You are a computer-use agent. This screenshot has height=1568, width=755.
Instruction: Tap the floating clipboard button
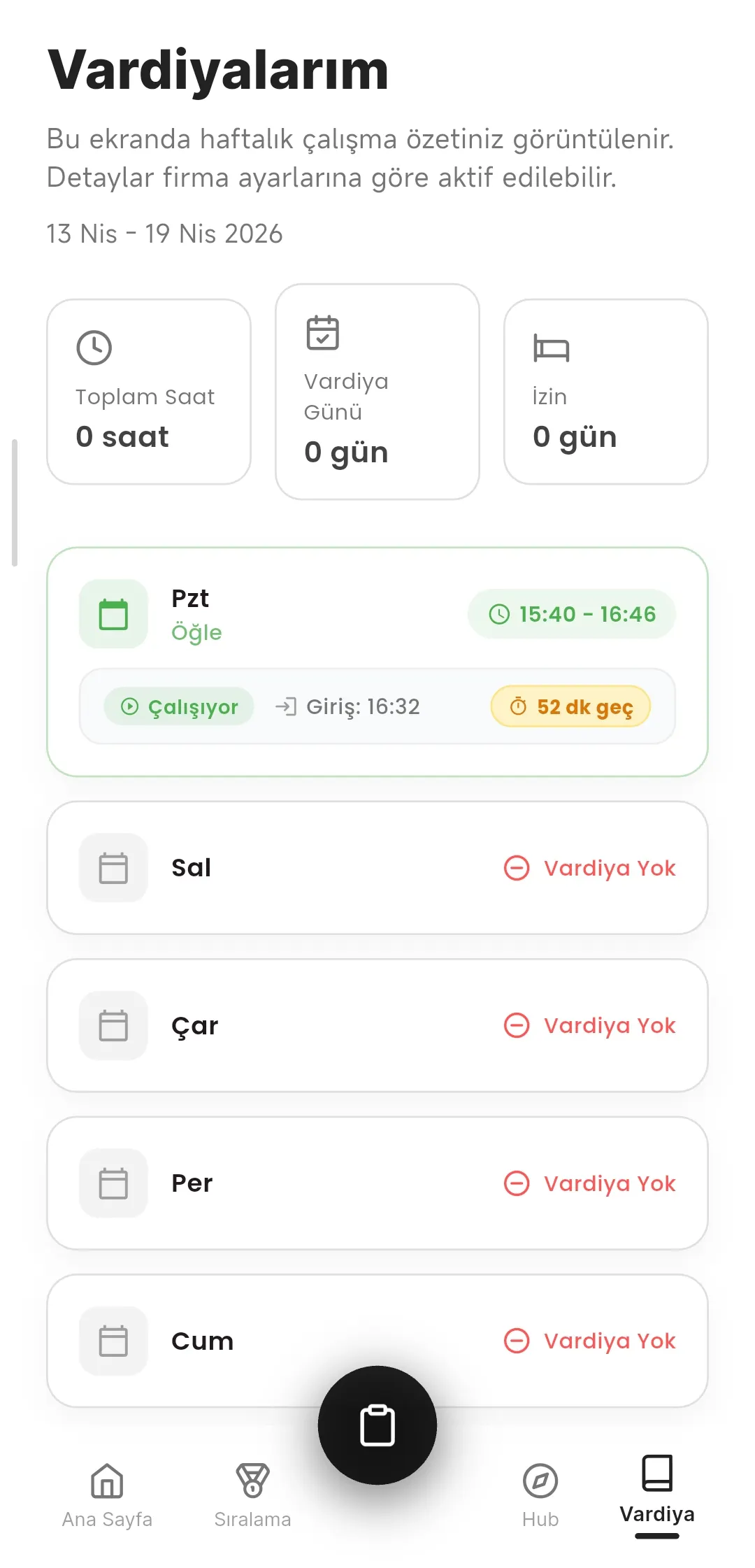click(377, 1425)
